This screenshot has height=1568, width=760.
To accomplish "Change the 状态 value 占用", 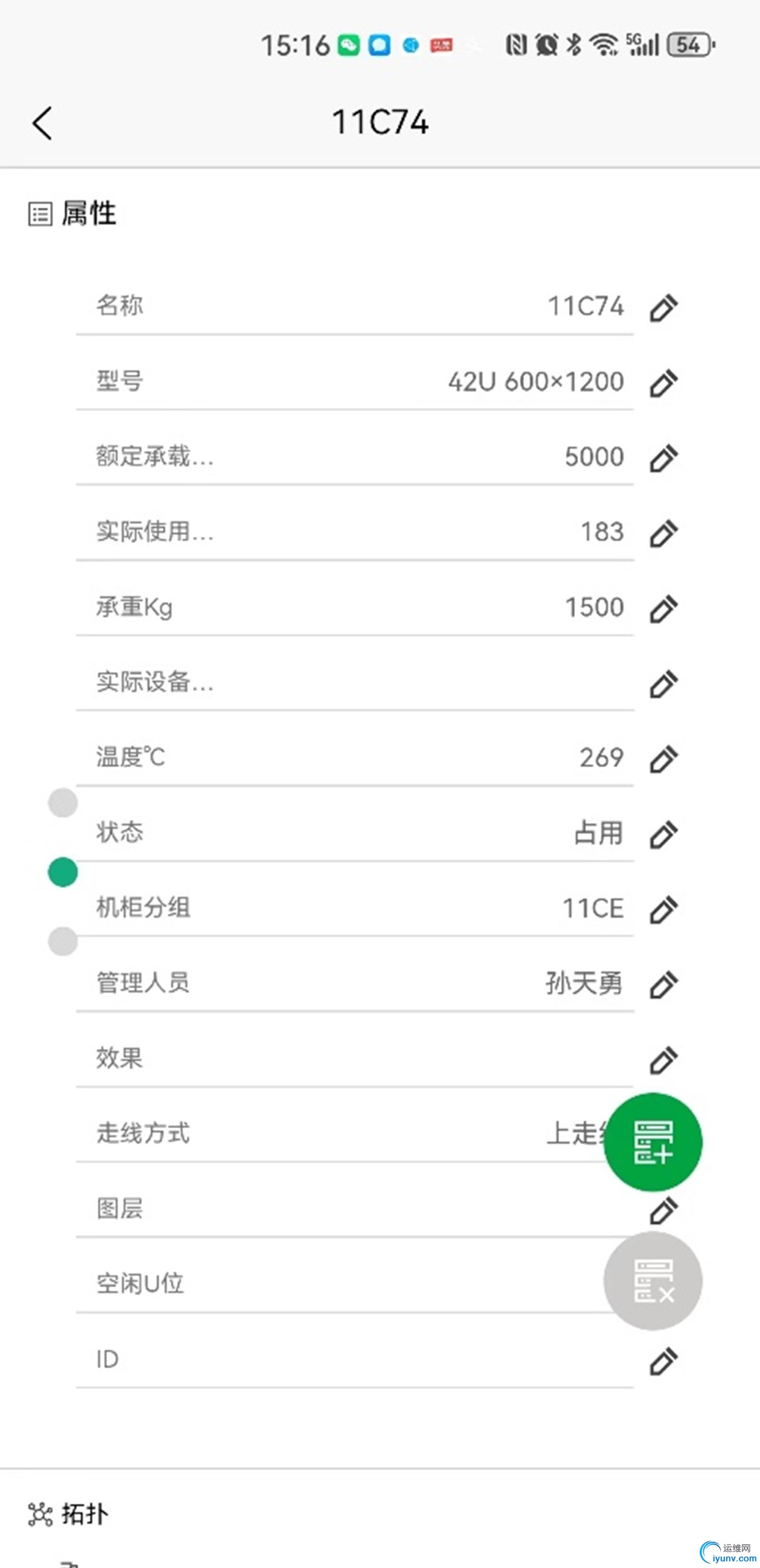I will (x=663, y=834).
